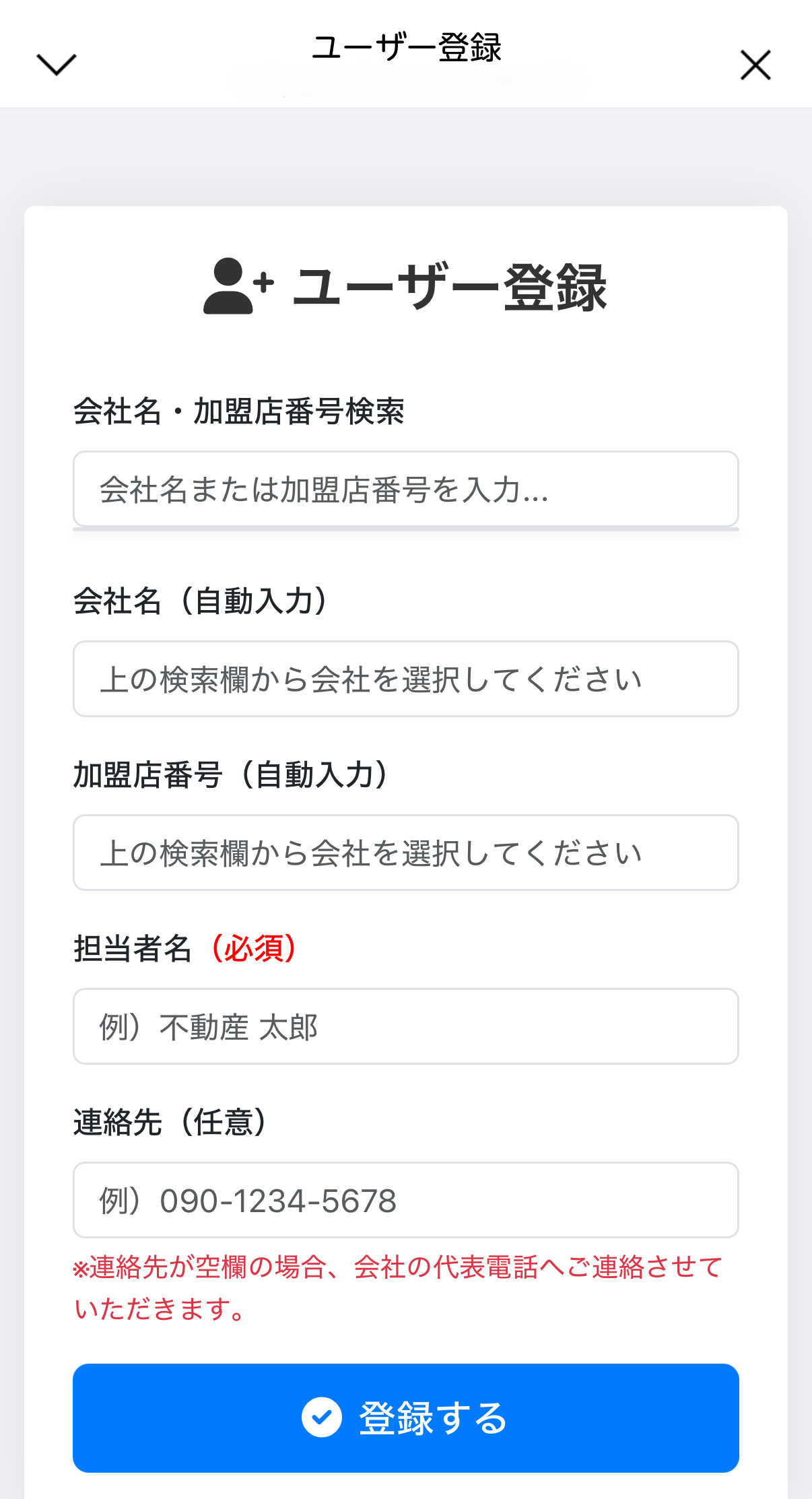Click the X close icon at top right
The height and width of the screenshot is (1499, 812).
[755, 65]
